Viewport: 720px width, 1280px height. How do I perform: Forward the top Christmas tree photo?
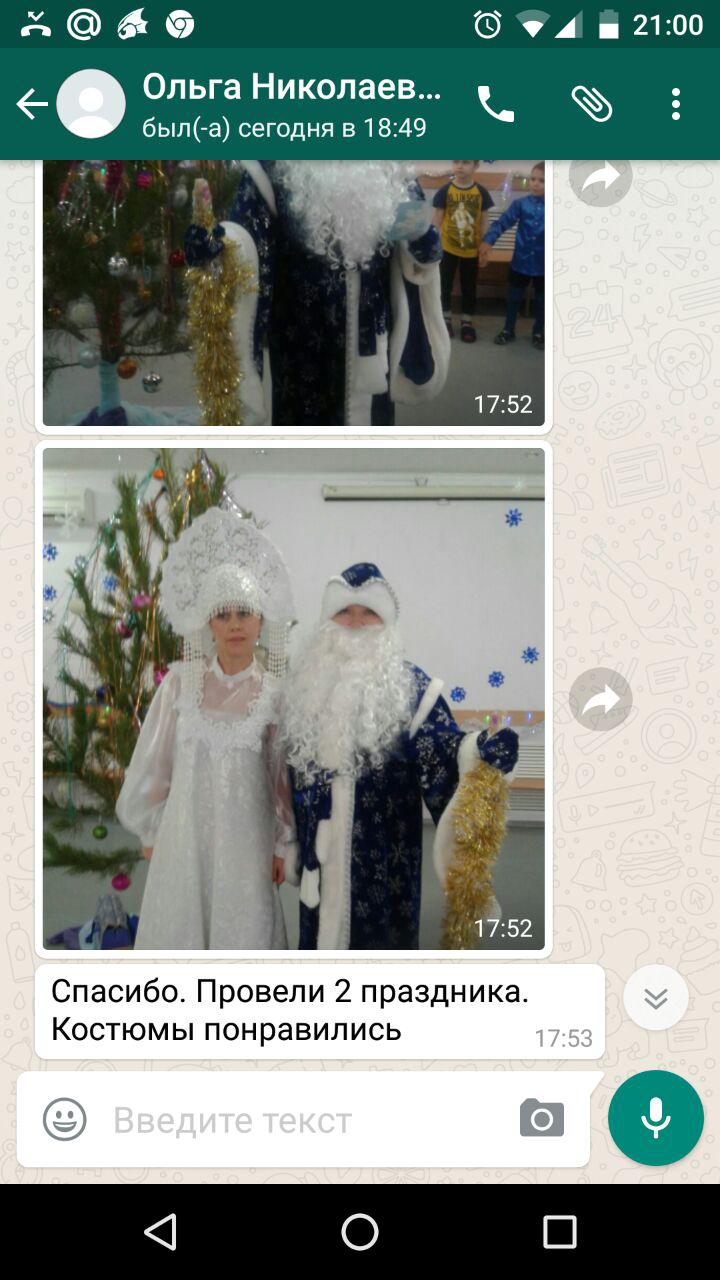click(601, 178)
